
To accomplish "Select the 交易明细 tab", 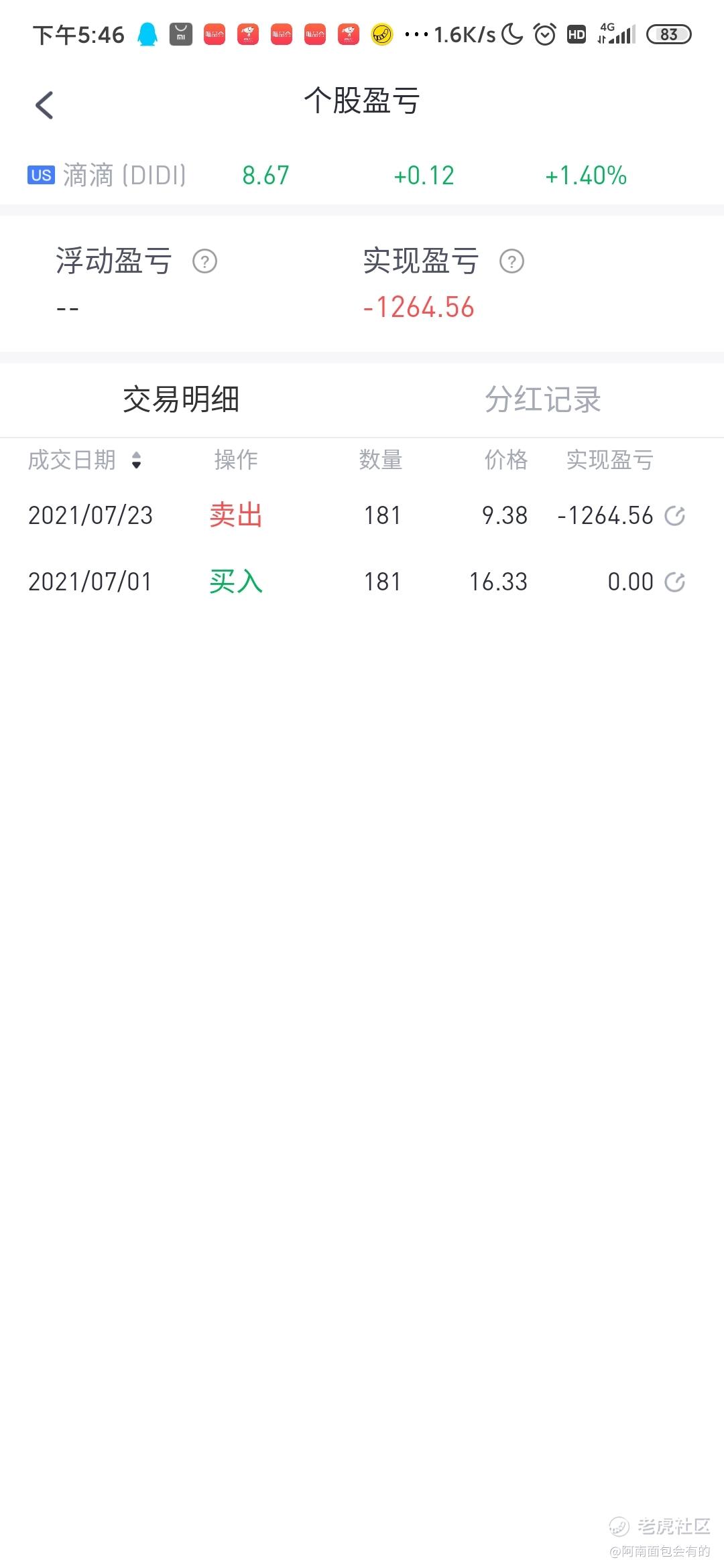I will (181, 399).
